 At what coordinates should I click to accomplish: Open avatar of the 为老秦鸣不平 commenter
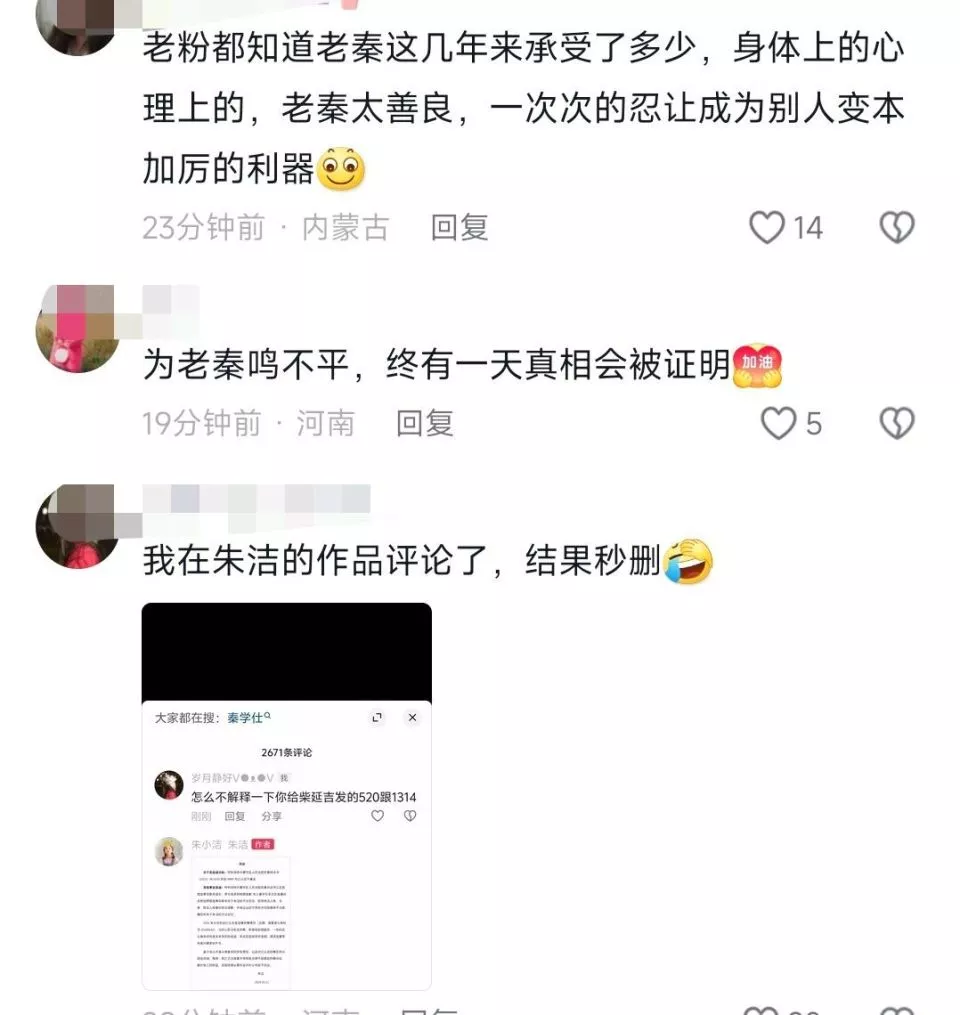click(x=77, y=329)
